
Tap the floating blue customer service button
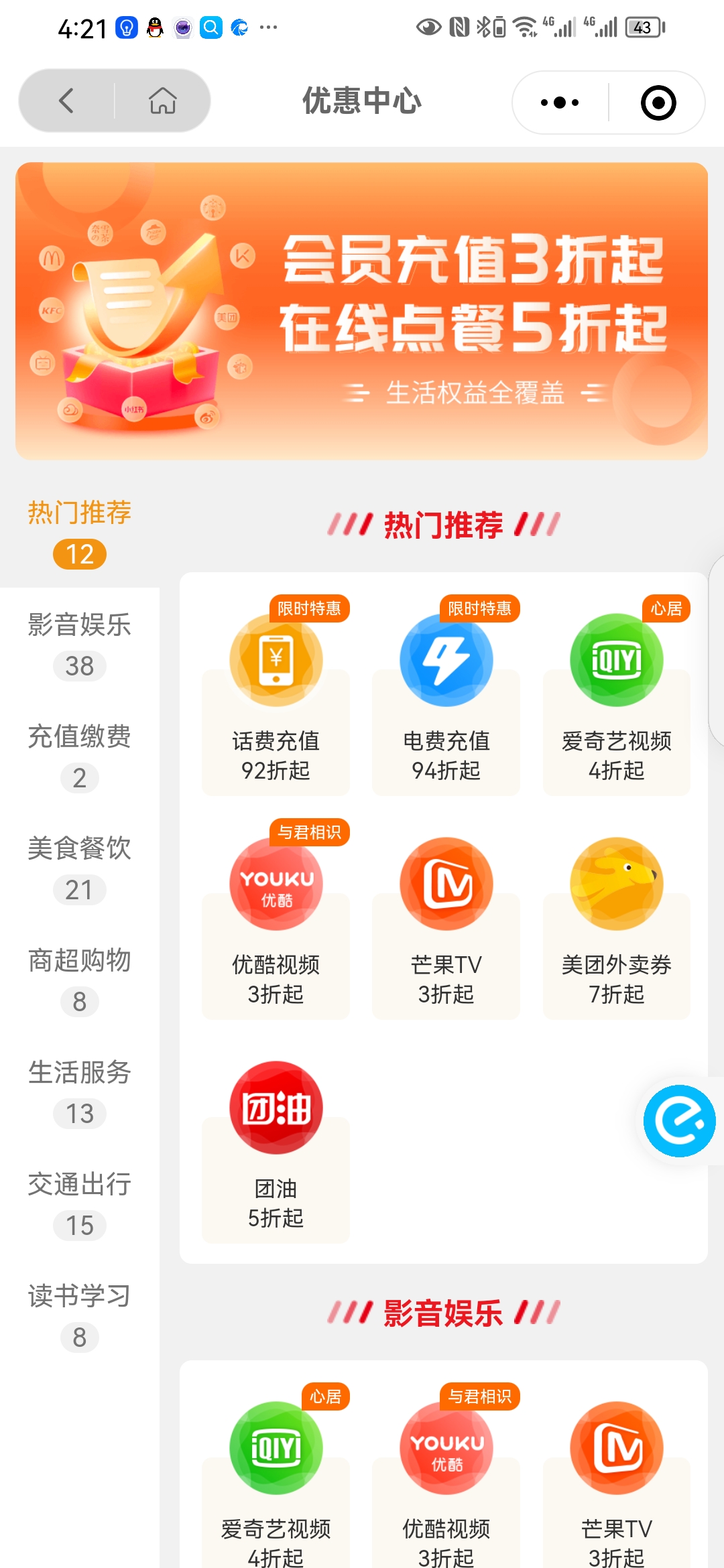tap(678, 1121)
